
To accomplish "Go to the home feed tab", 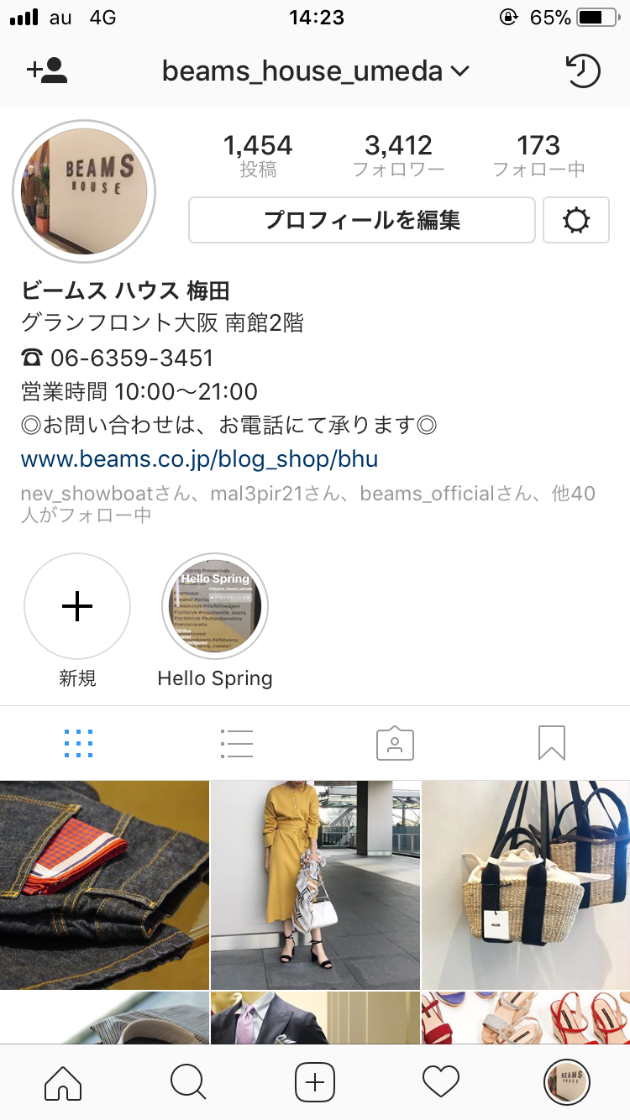I will [x=63, y=1082].
